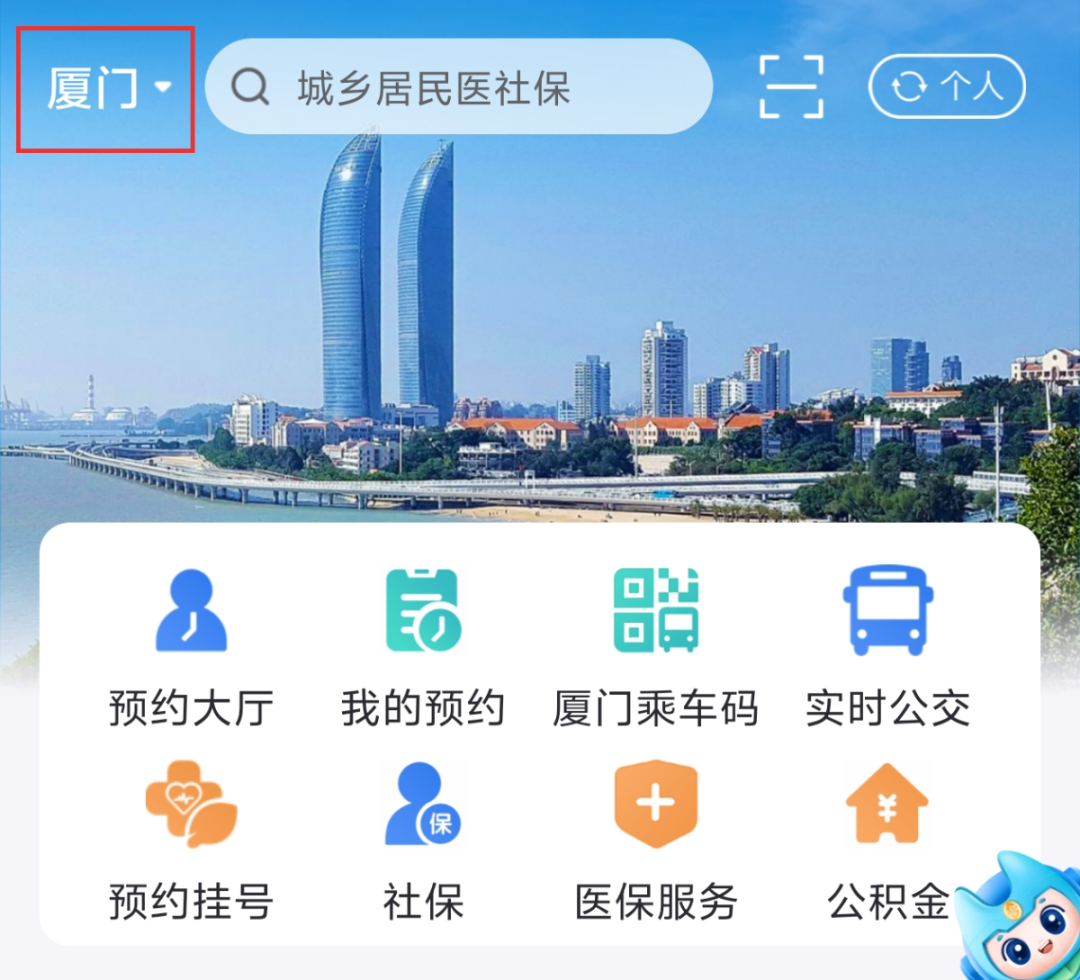This screenshot has height=980, width=1080.
Task: Open 预约大厅 service
Action: click(x=191, y=645)
